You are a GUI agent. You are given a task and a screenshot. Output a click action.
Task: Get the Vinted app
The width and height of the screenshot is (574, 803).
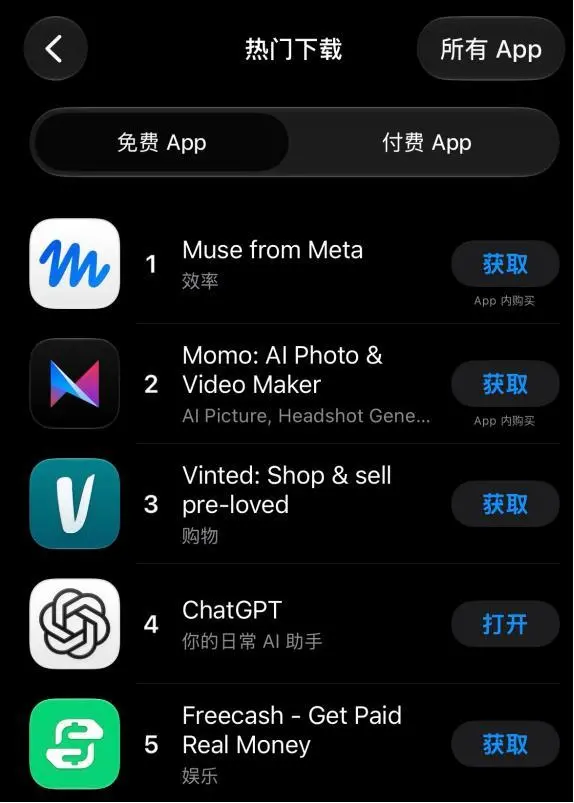click(x=505, y=504)
